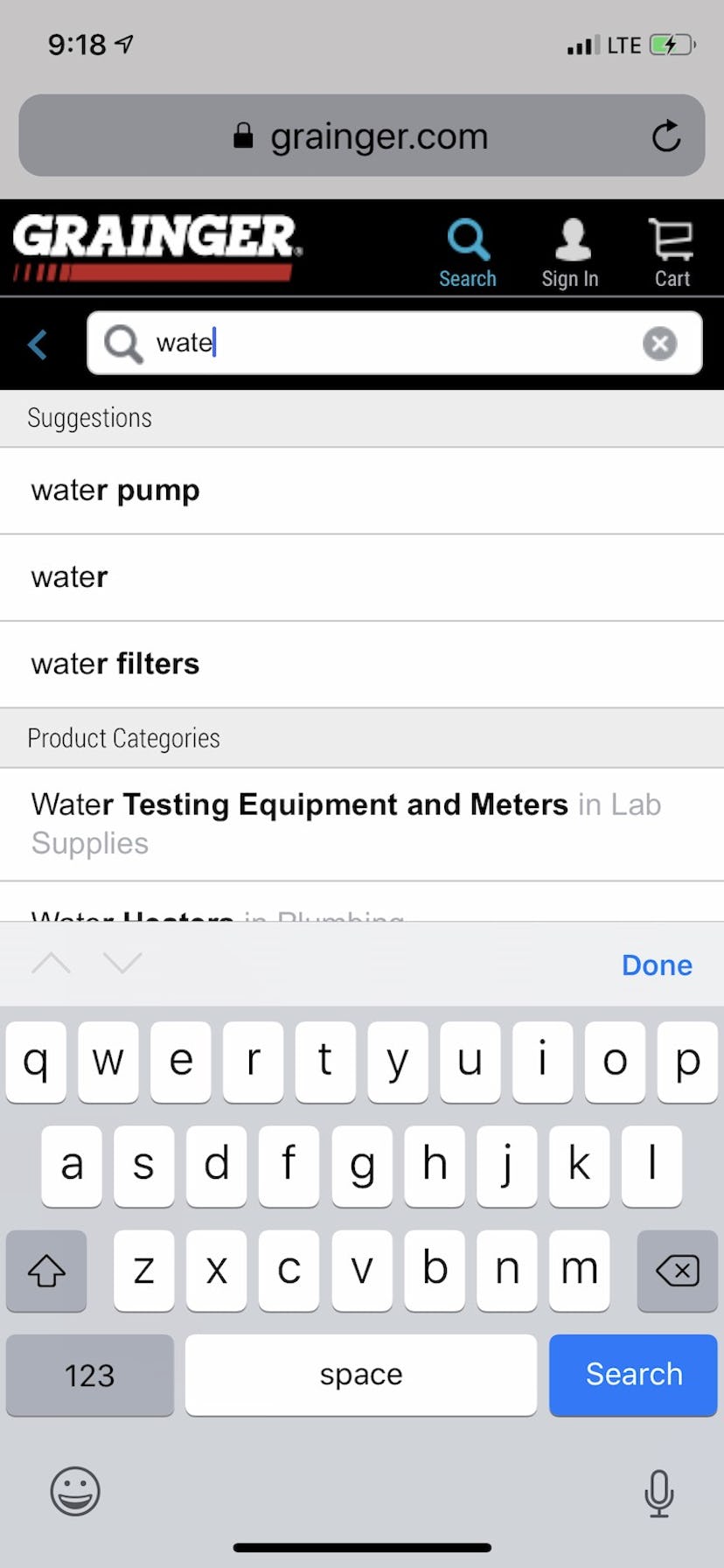Tap the padlock in the address bar
The height and width of the screenshot is (1568, 724).
click(243, 136)
